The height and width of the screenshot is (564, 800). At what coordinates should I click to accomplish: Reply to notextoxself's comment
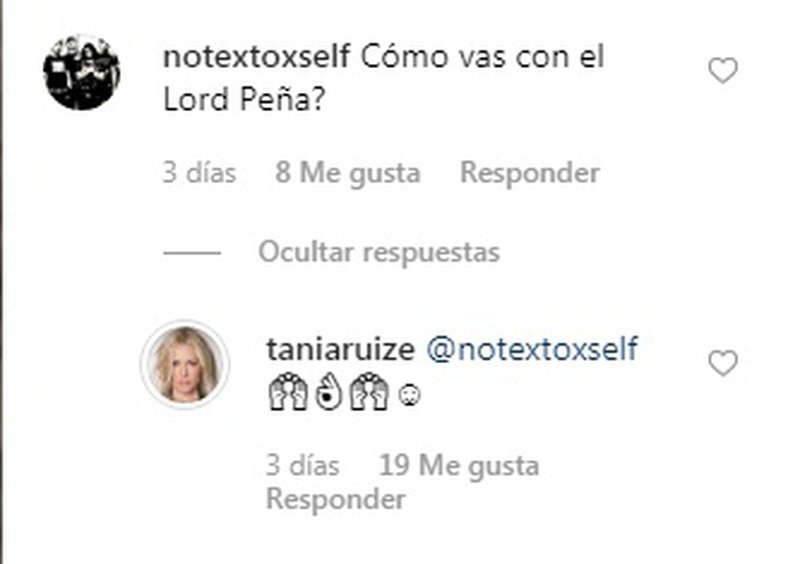(x=529, y=173)
